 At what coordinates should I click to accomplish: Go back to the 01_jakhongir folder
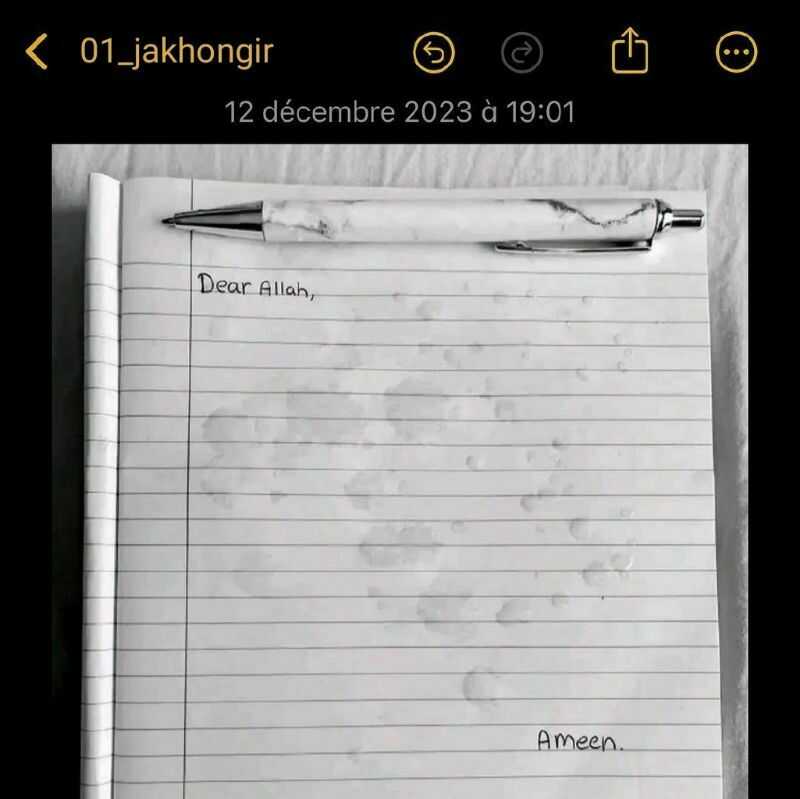pos(38,52)
